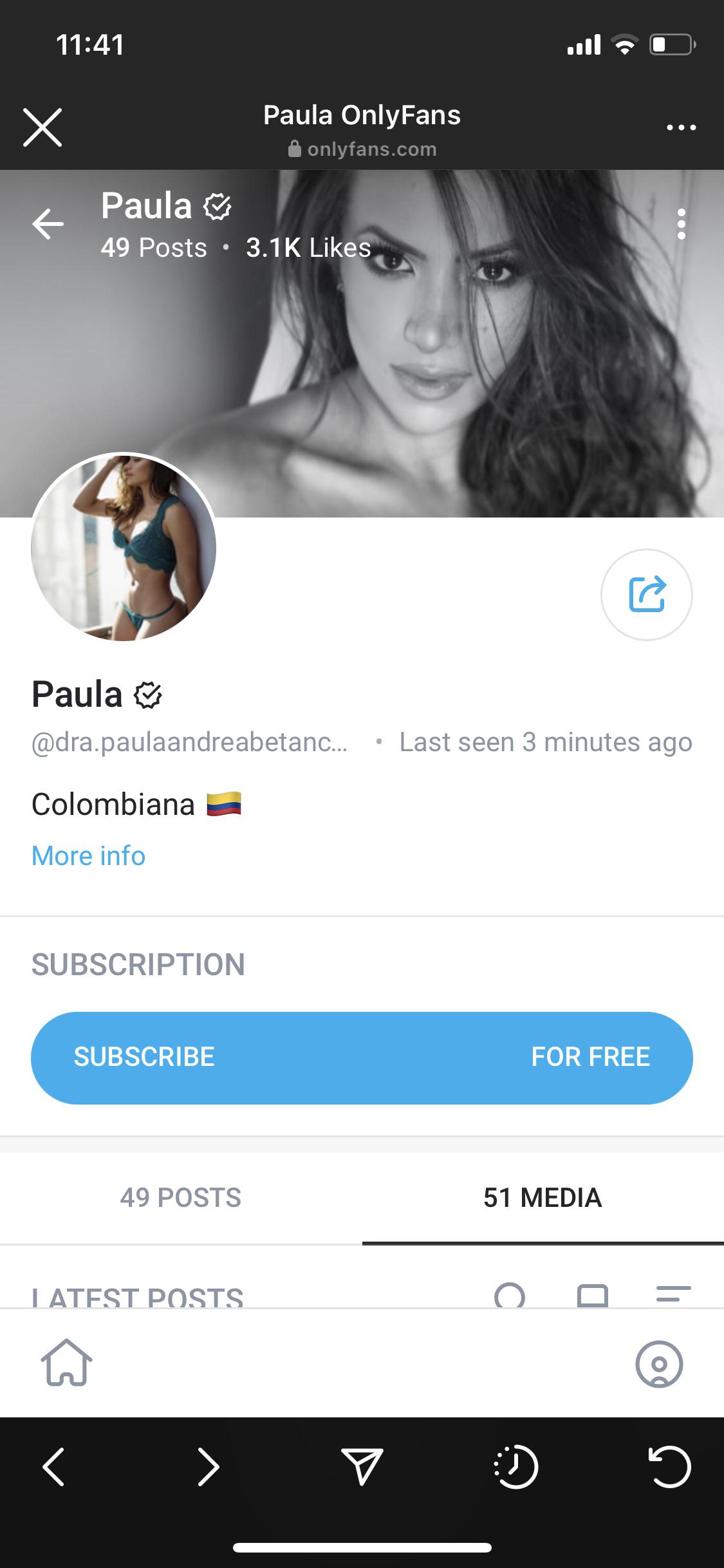Stay on the 51 MEDIA tab
Image resolution: width=724 pixels, height=1568 pixels.
[543, 1199]
